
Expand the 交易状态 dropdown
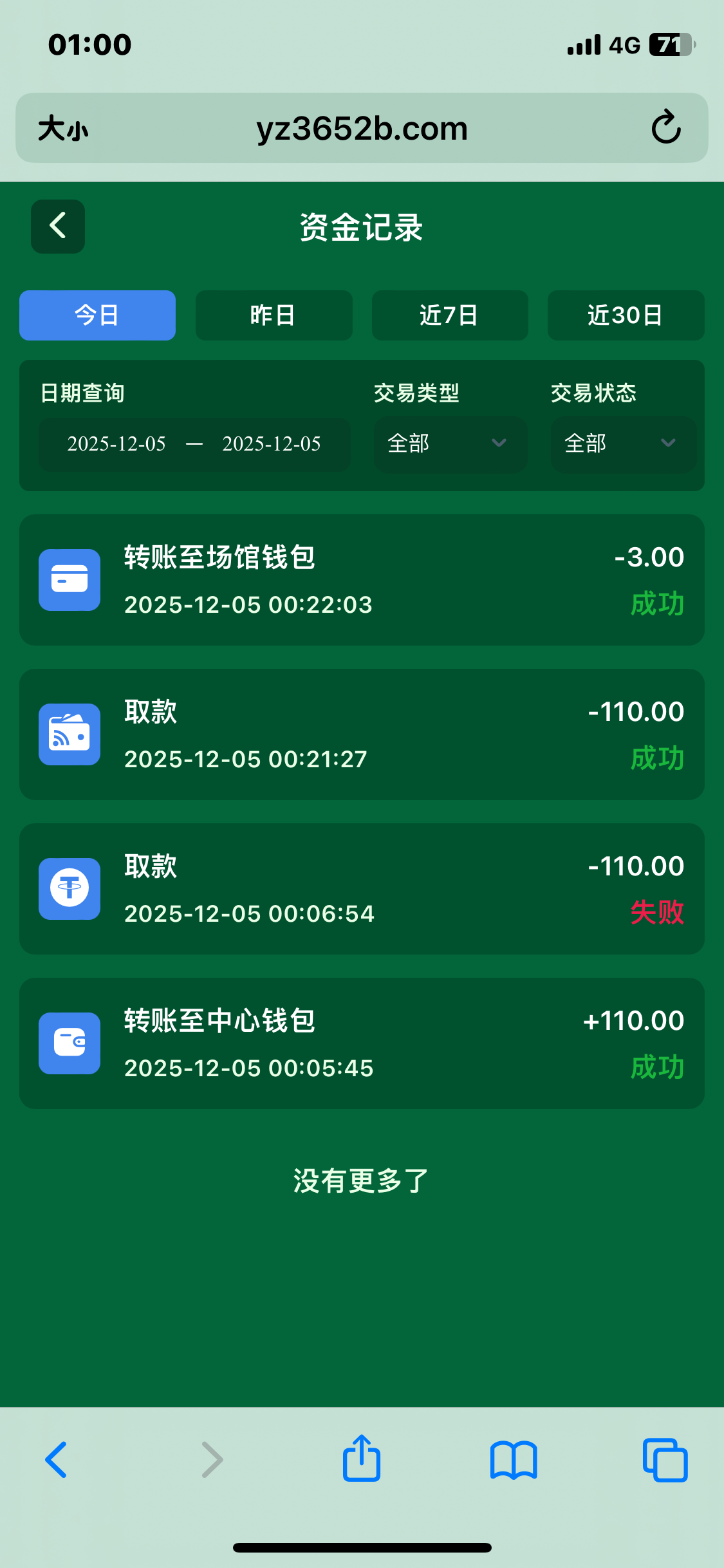click(x=623, y=444)
